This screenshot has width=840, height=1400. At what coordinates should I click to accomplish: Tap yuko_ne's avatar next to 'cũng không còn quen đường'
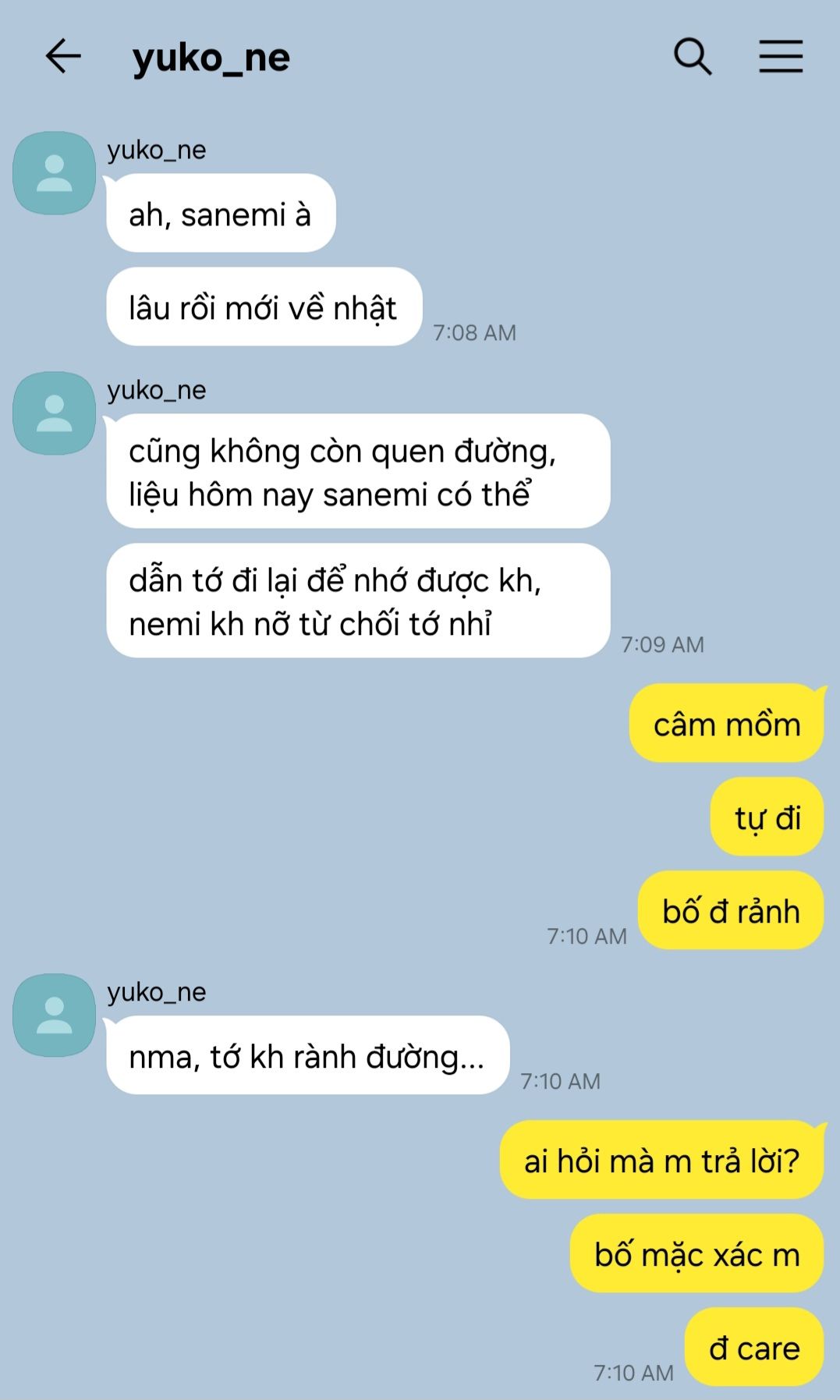[54, 413]
